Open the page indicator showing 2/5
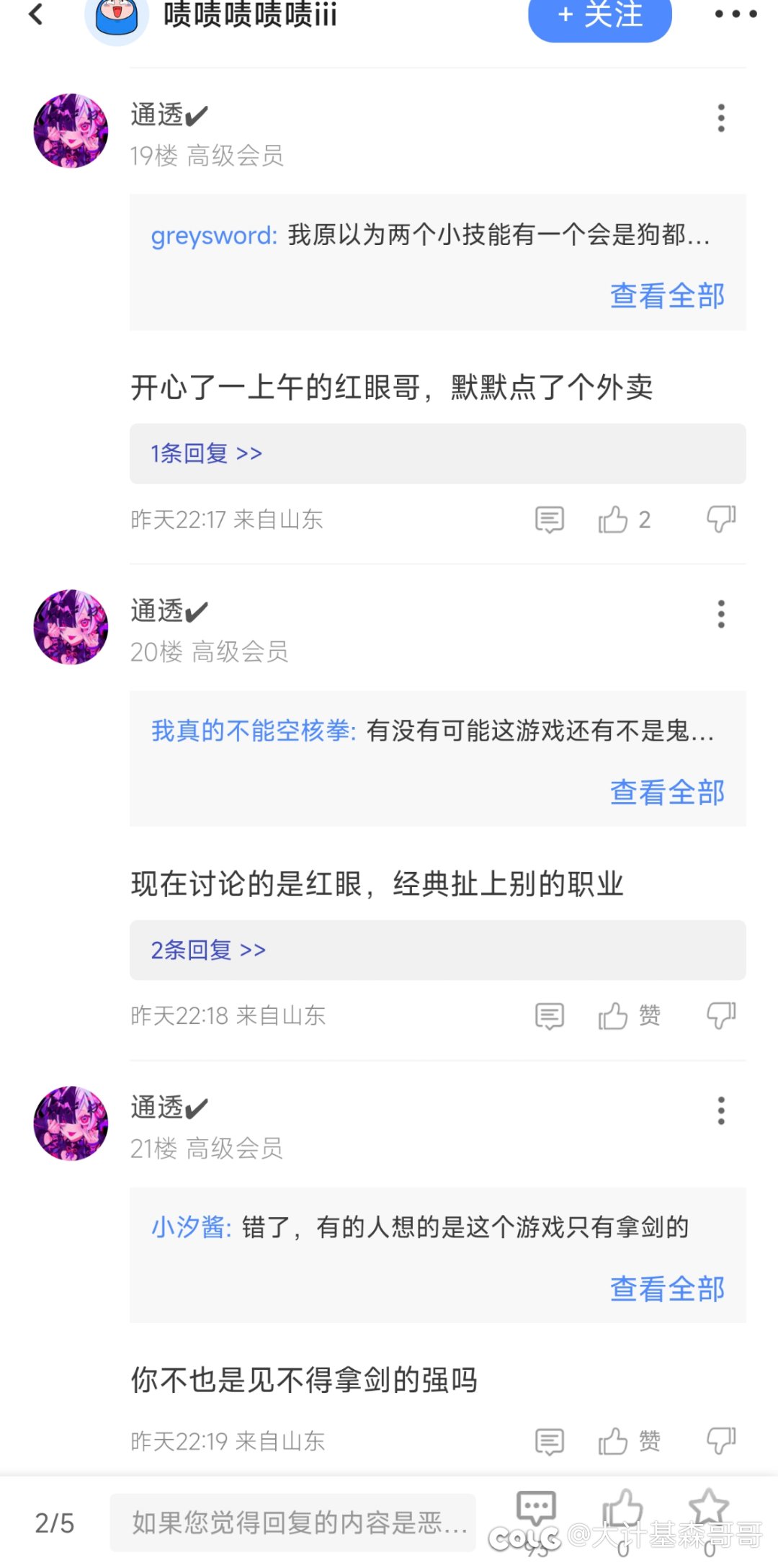This screenshot has width=778, height=1568. [x=55, y=1523]
